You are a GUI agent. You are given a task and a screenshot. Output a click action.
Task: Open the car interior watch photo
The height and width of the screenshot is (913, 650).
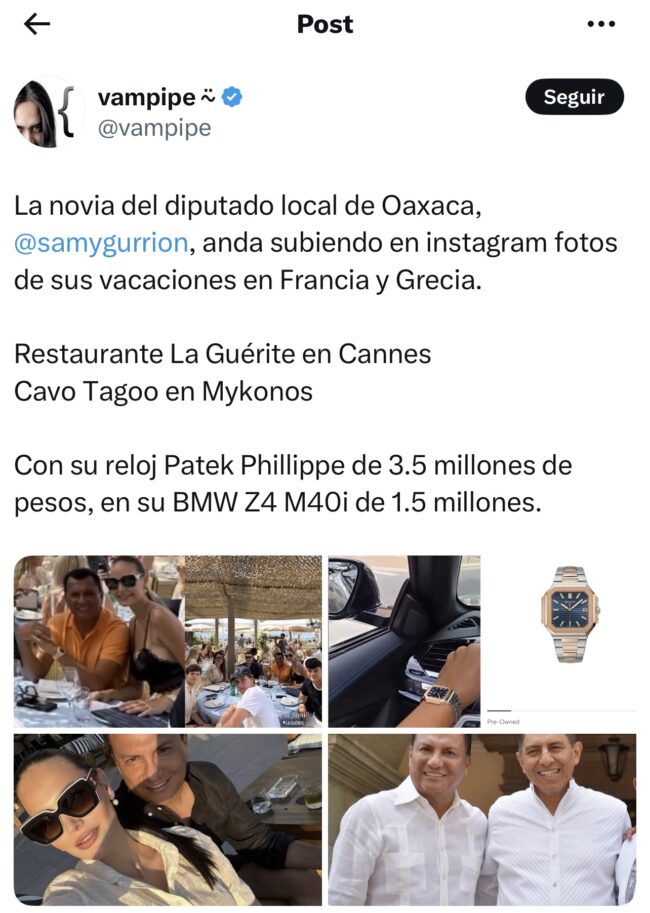(404, 642)
